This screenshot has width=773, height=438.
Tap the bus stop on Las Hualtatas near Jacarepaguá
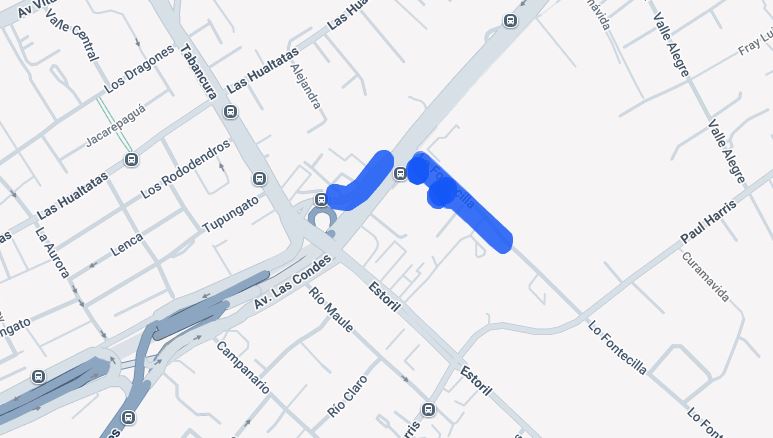click(131, 158)
